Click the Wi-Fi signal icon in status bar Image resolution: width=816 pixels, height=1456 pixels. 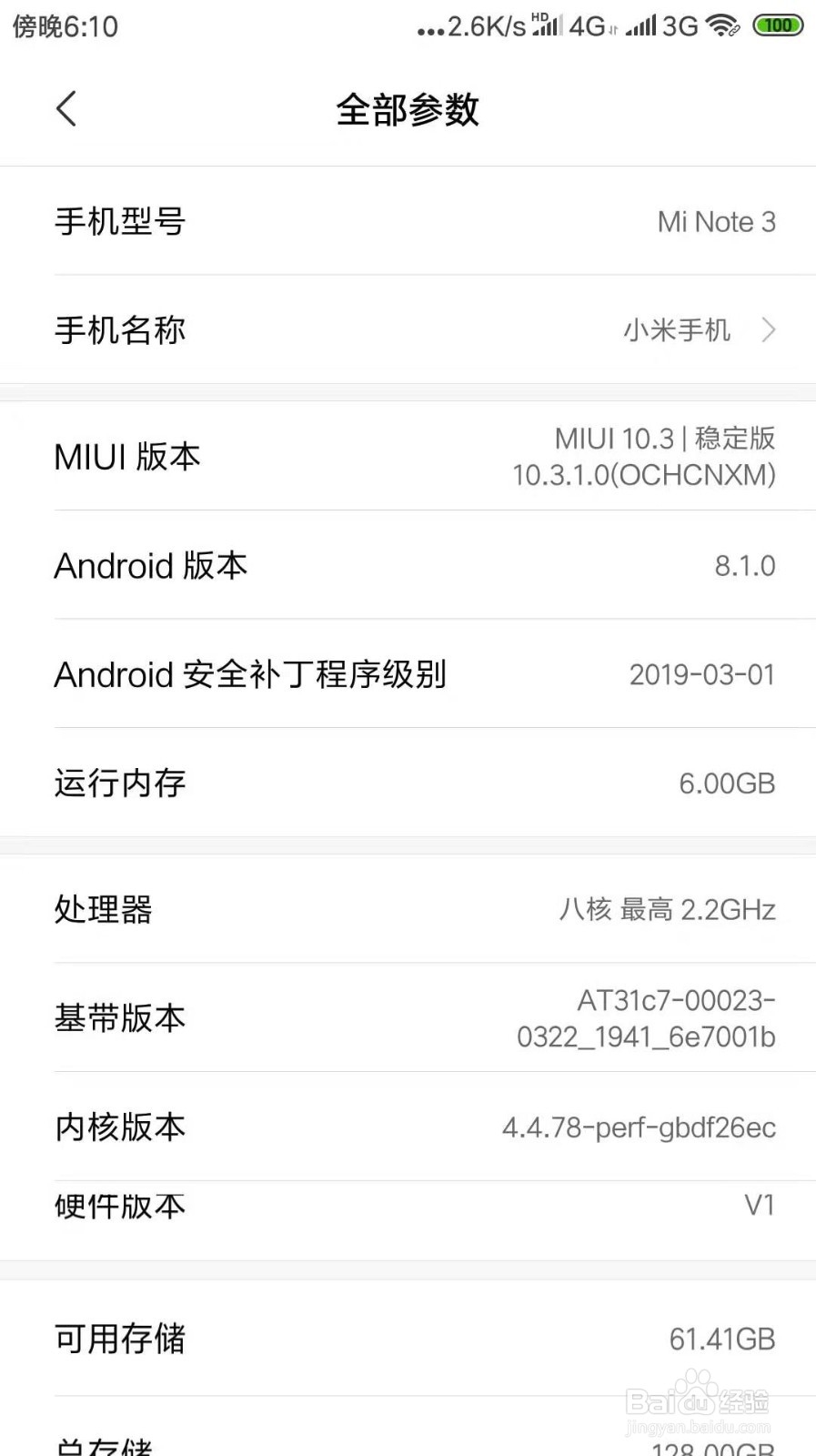719,25
